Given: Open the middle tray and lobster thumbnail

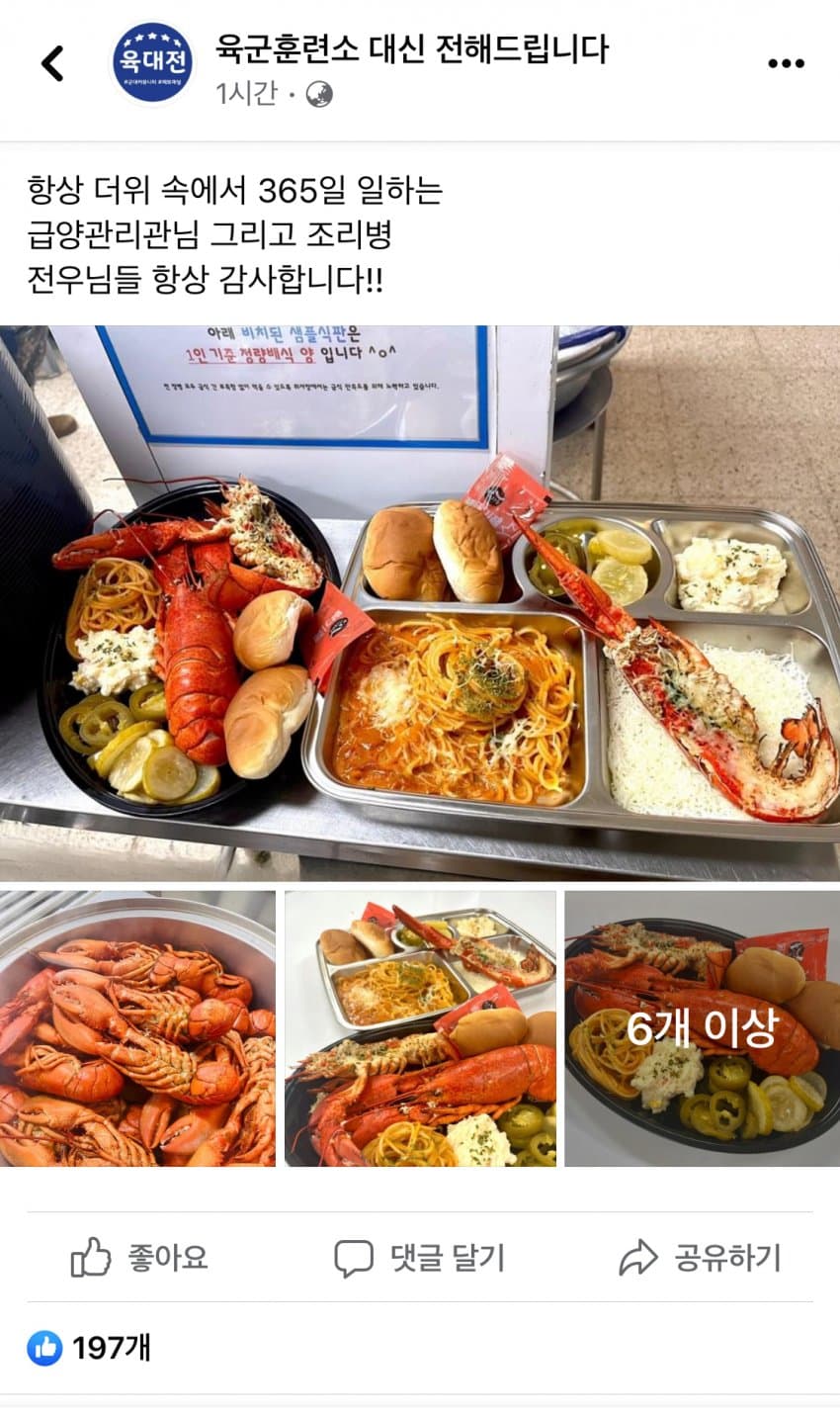Looking at the screenshot, I should [x=420, y=1028].
